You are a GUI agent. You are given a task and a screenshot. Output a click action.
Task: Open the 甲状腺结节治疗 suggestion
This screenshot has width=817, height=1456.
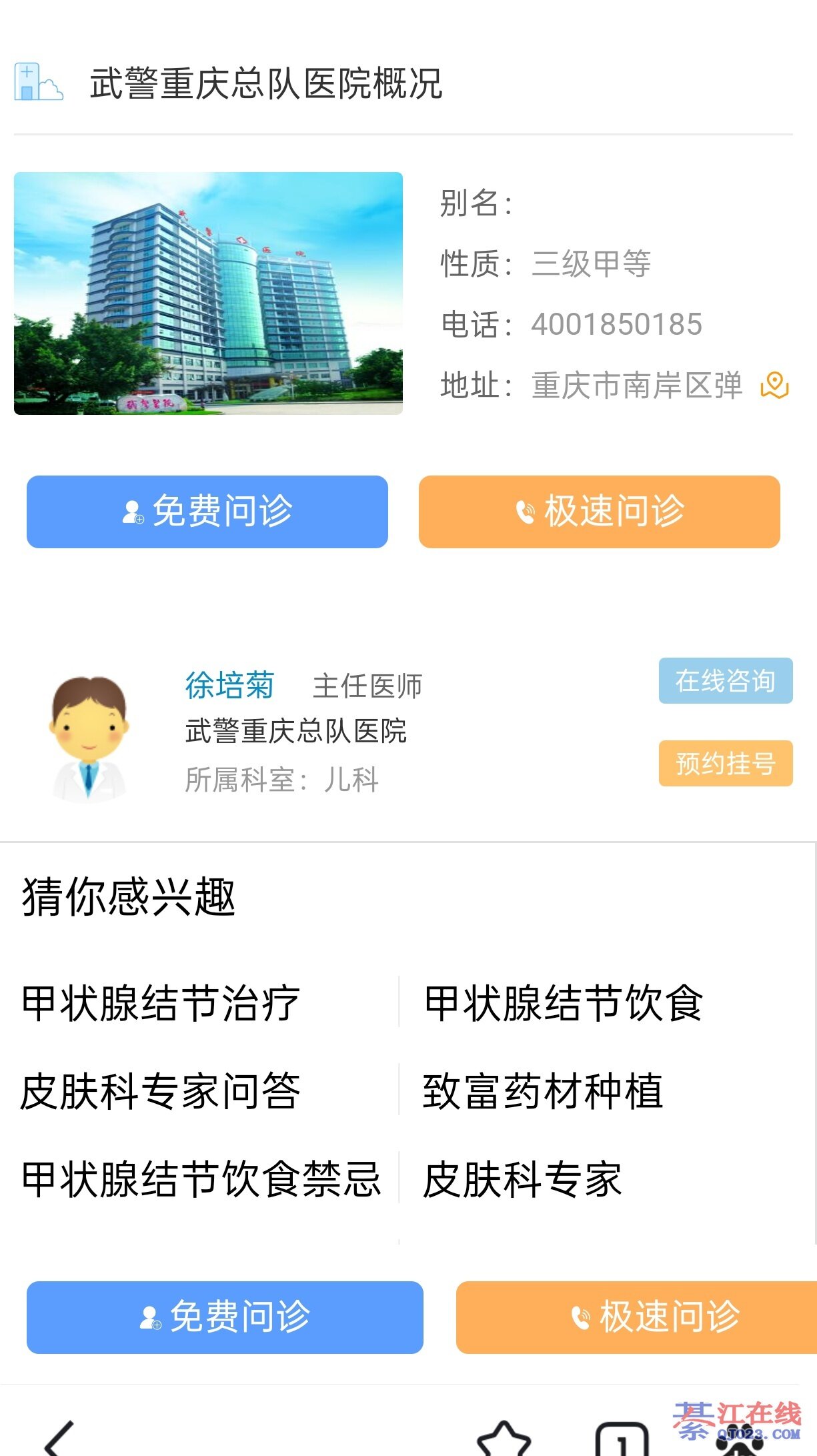[161, 1003]
